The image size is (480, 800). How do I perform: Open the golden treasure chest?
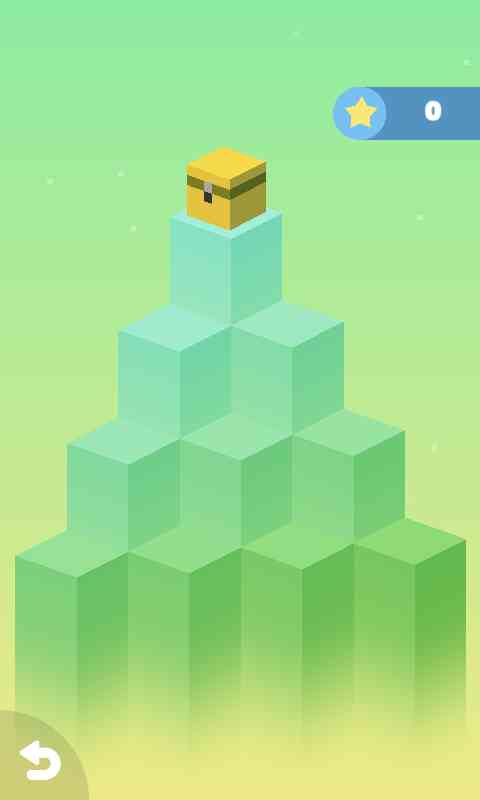pos(226,188)
